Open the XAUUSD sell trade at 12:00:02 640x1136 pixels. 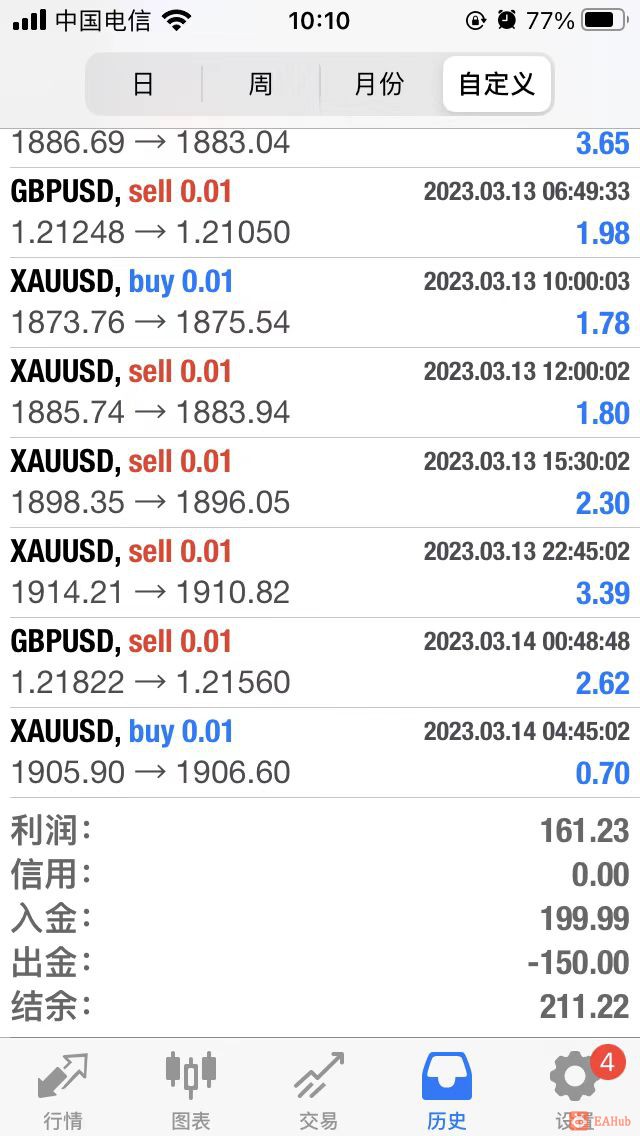(x=320, y=392)
